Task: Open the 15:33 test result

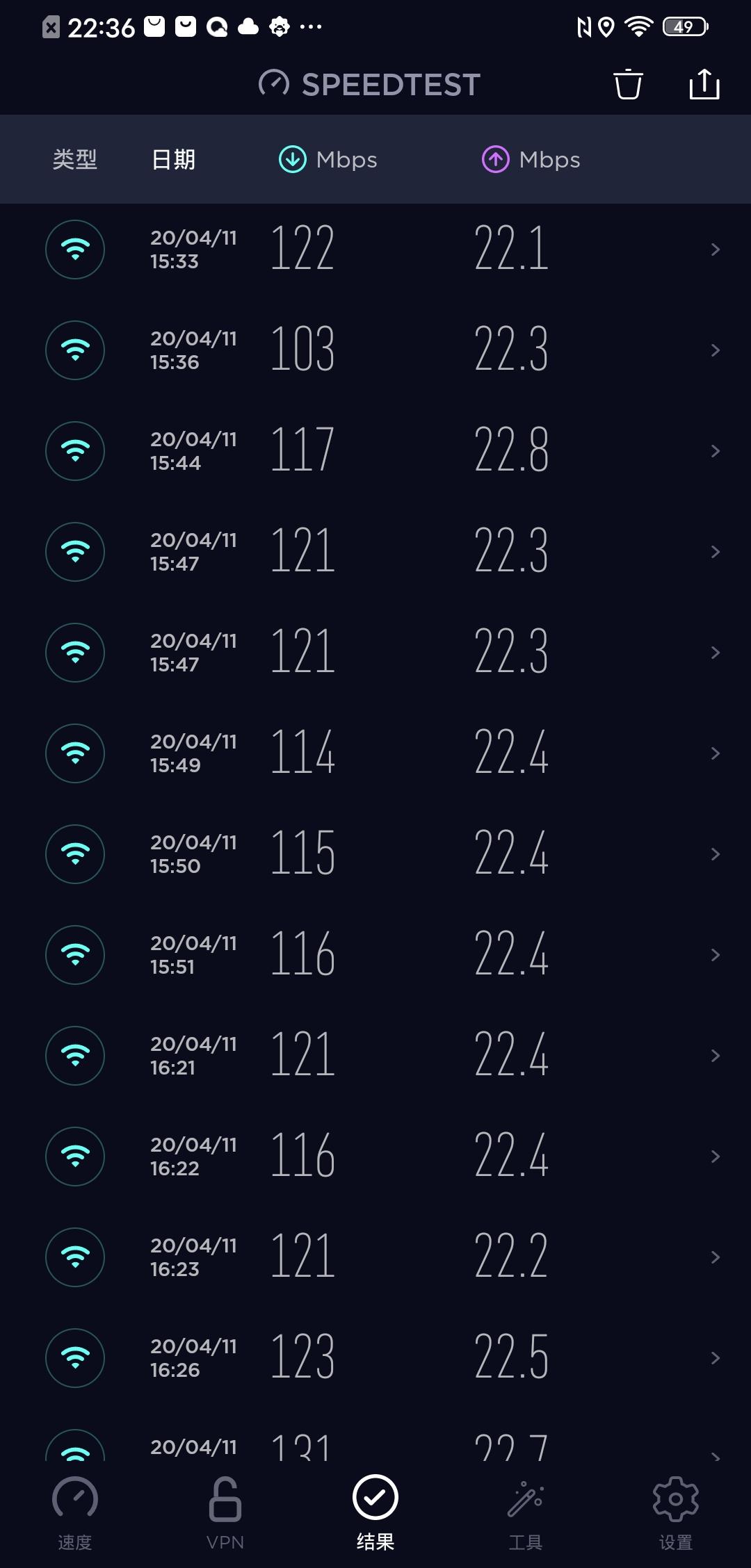Action: (x=375, y=250)
